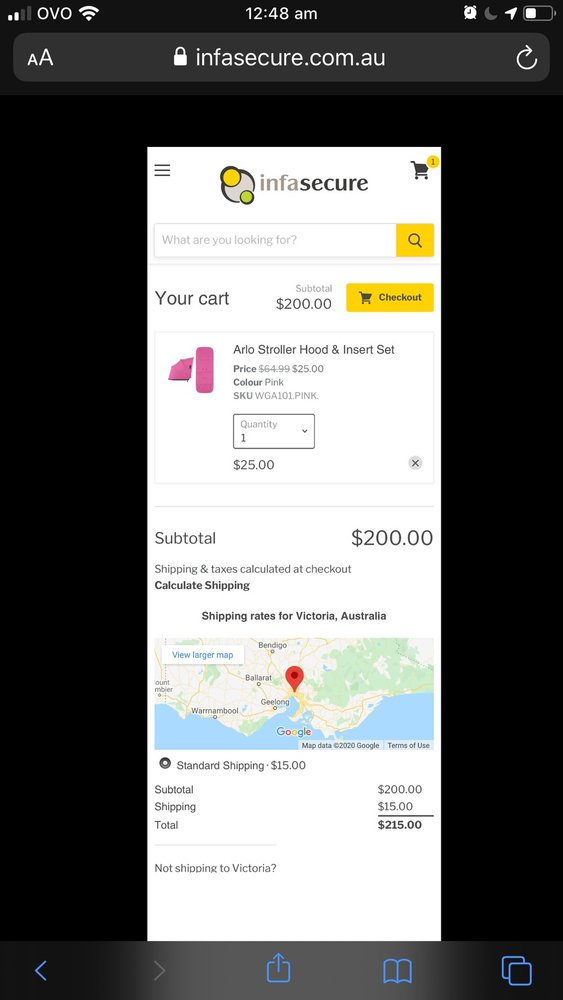The height and width of the screenshot is (1000, 563).
Task: Proceed with the Checkout button
Action: click(390, 297)
